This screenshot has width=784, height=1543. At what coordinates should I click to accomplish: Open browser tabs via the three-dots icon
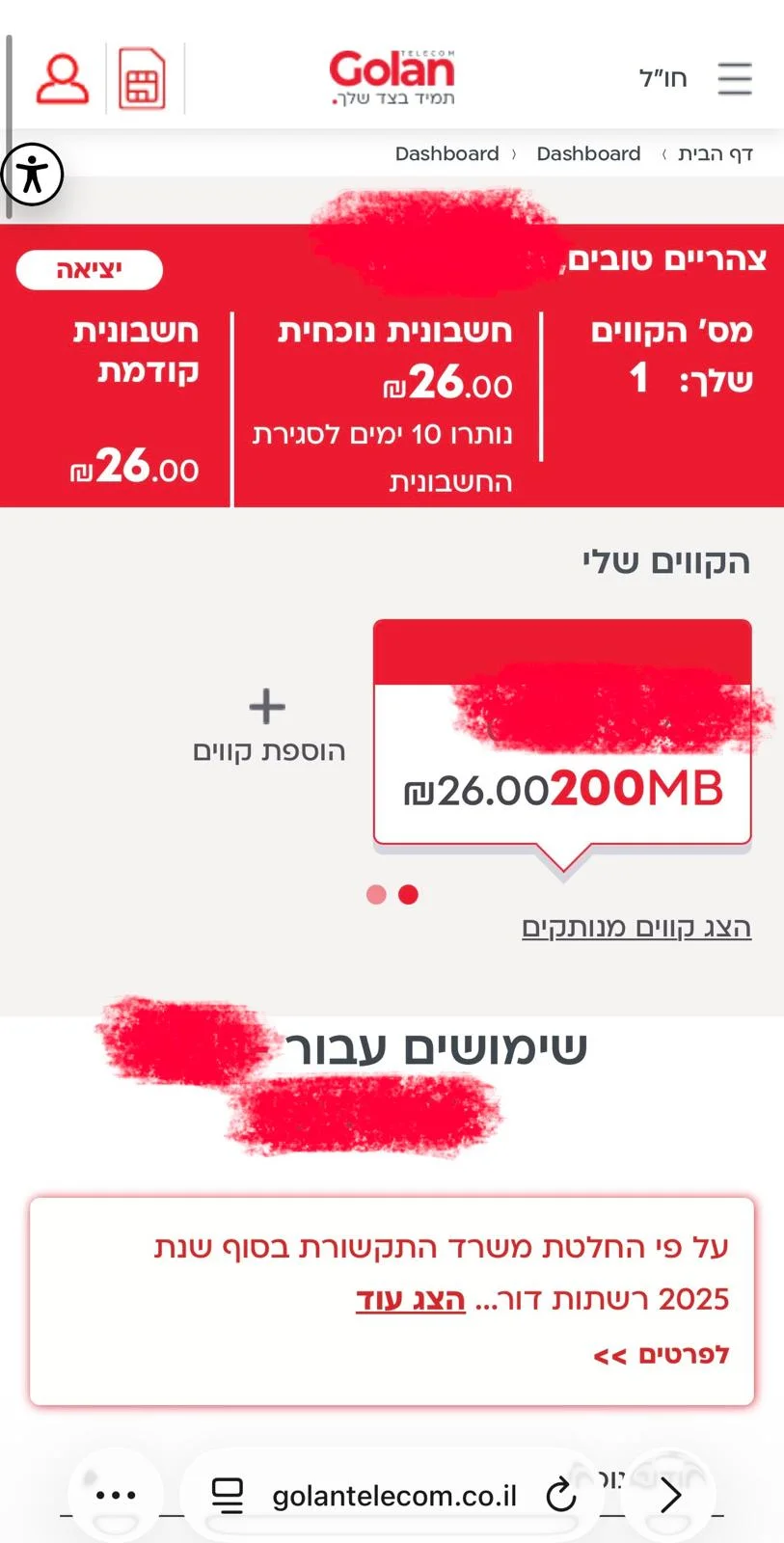click(114, 1495)
